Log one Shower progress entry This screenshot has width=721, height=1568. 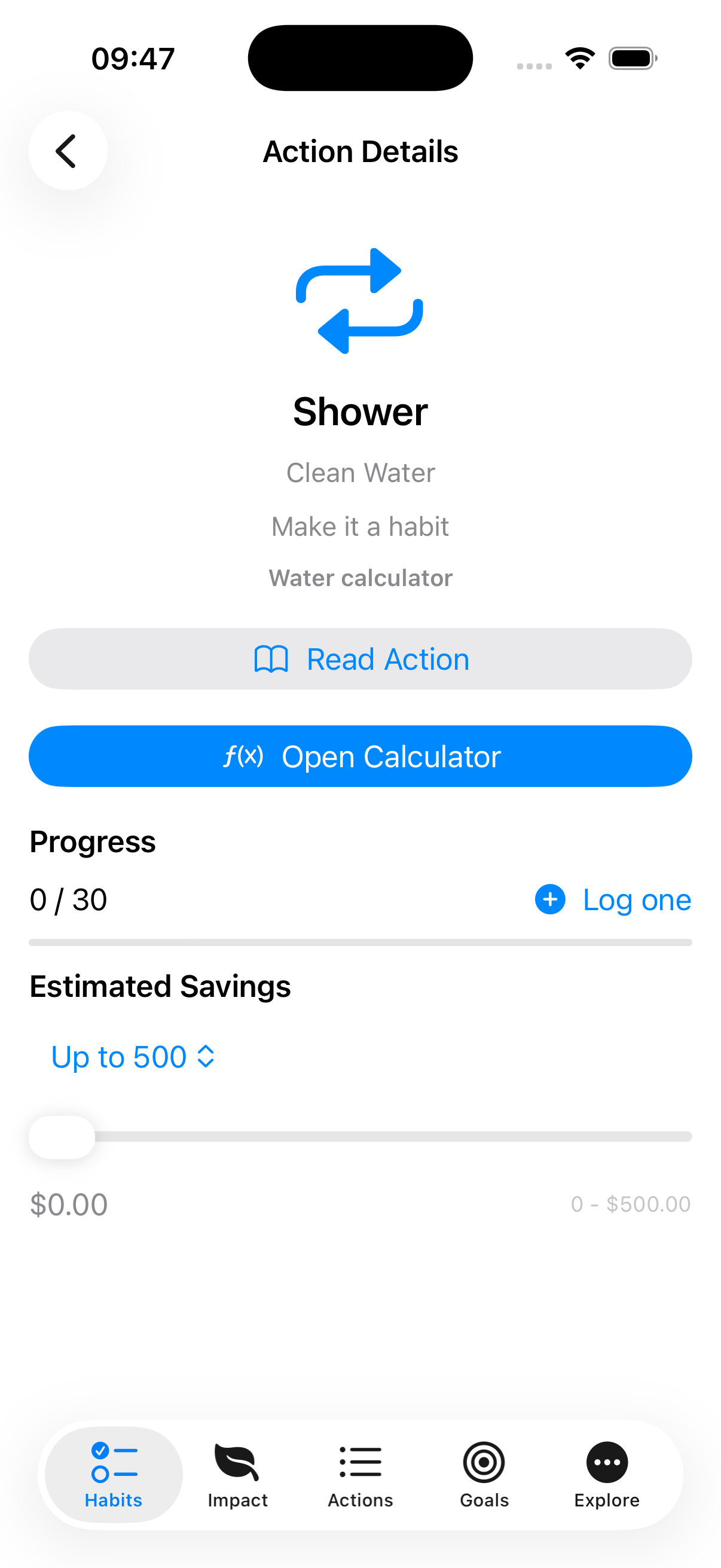point(613,899)
